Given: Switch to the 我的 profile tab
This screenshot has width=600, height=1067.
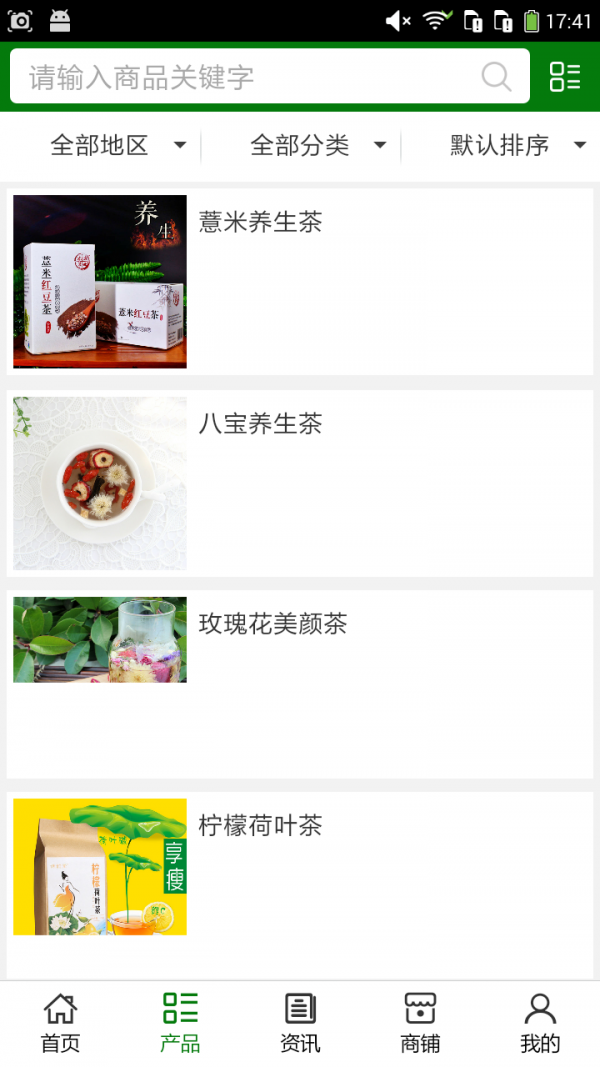Looking at the screenshot, I should (x=540, y=1023).
